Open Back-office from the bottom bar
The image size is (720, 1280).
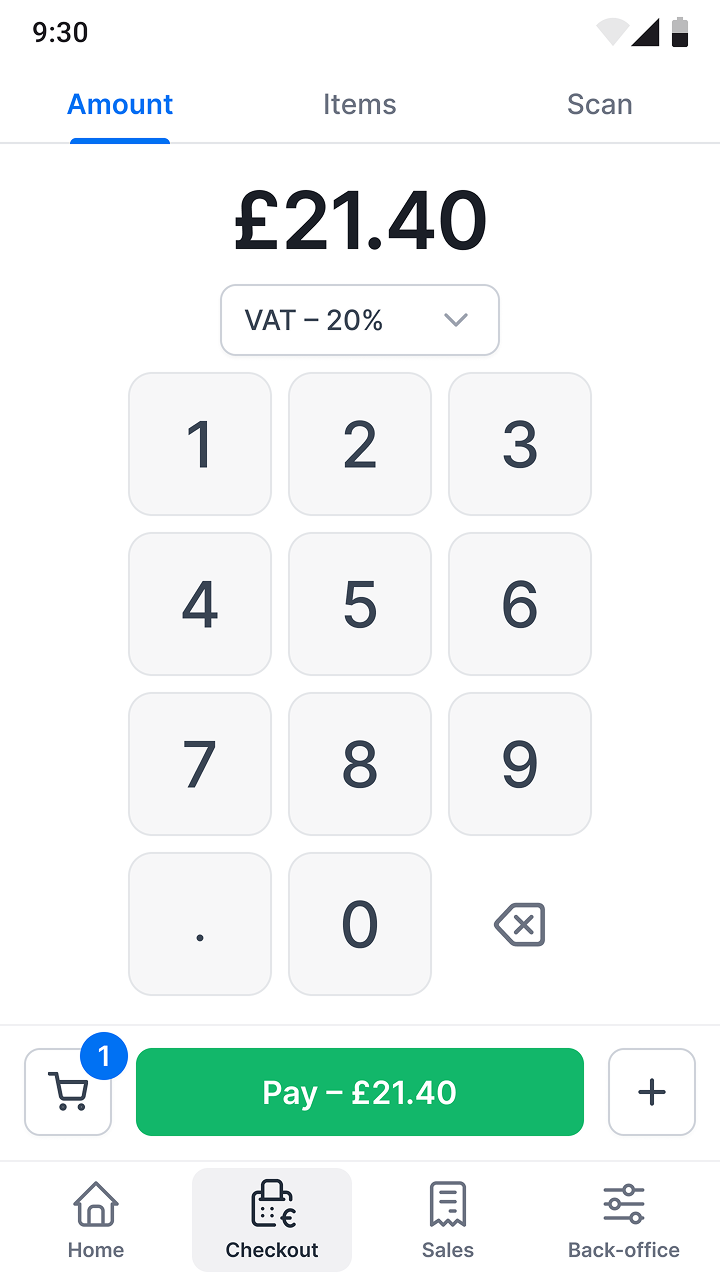(x=623, y=1219)
